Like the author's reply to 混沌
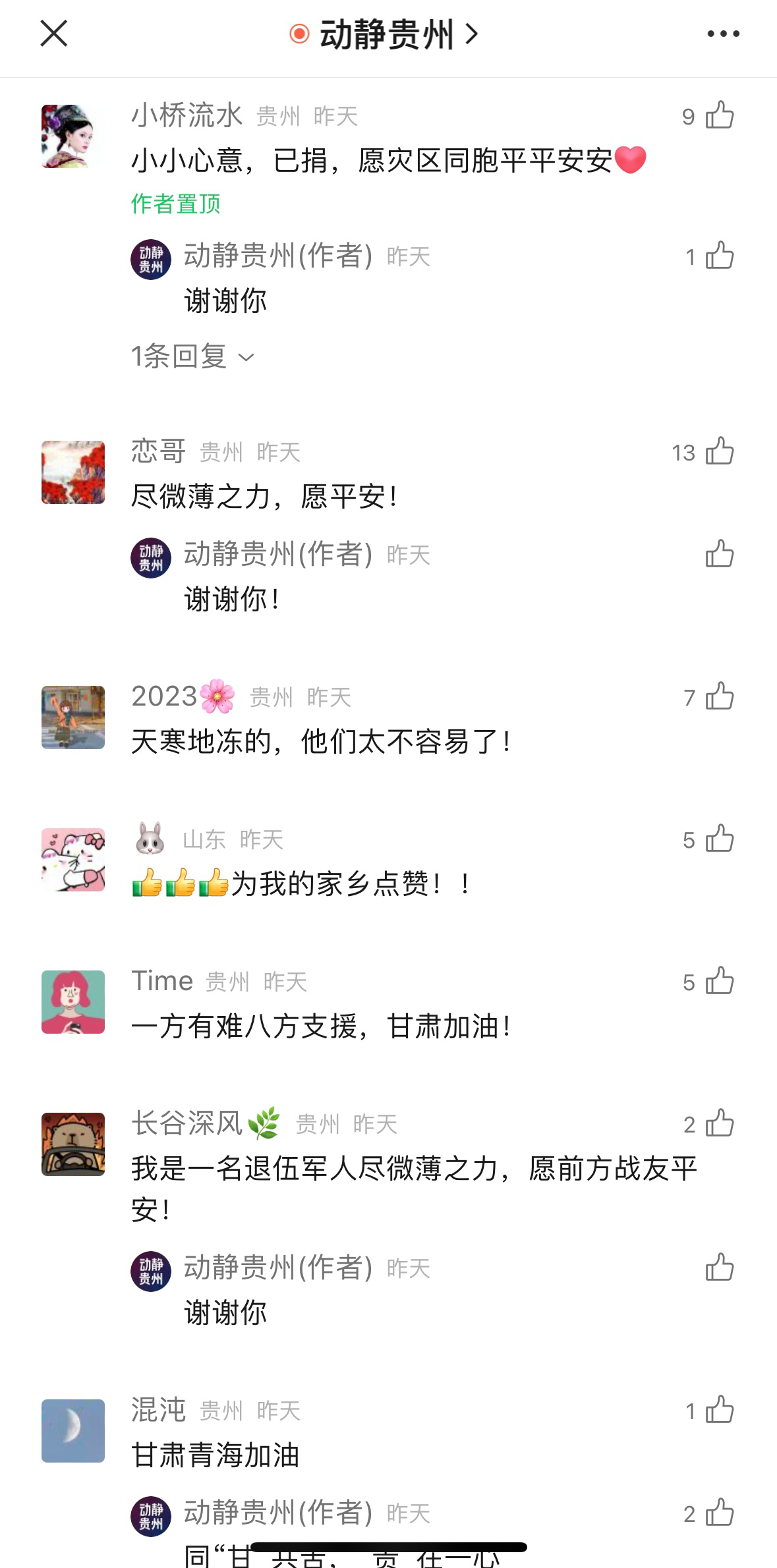This screenshot has width=777, height=1568. coord(719,1513)
